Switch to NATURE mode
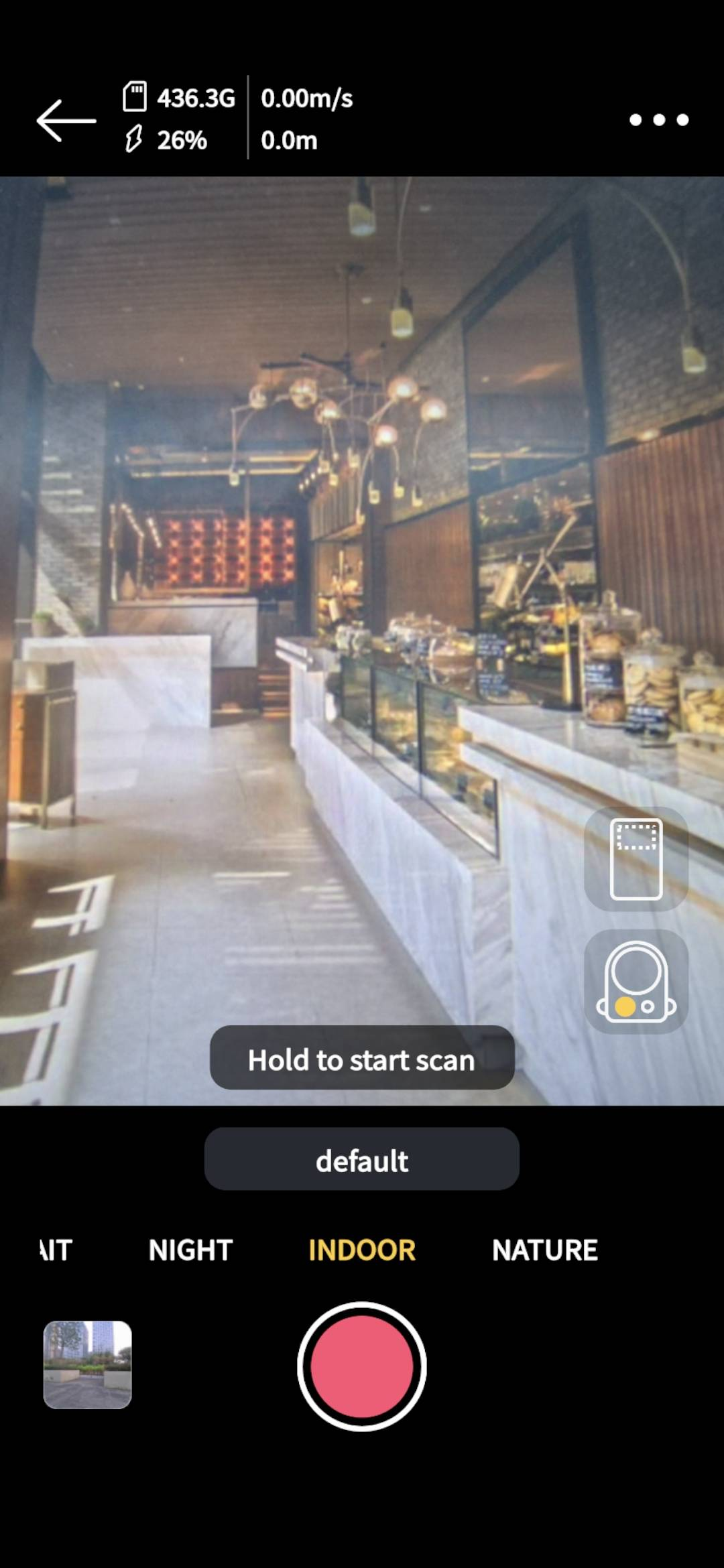Image resolution: width=724 pixels, height=1568 pixels. pyautogui.click(x=545, y=1250)
